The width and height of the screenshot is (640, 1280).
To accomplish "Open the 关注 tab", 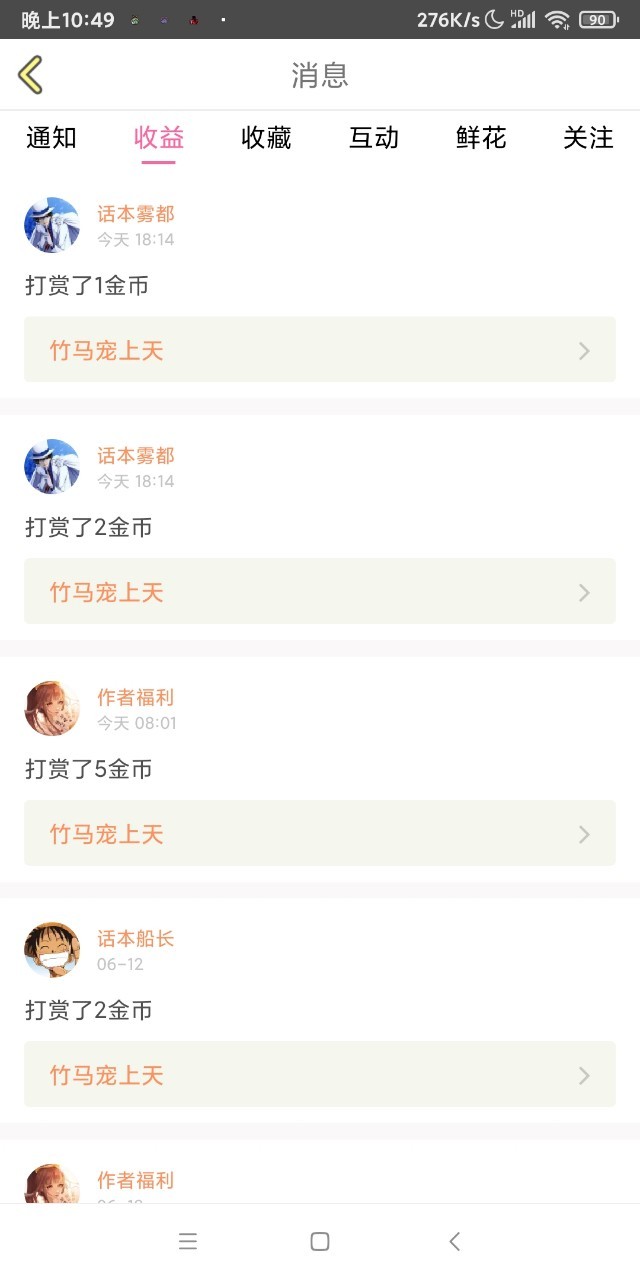I will pos(588,138).
